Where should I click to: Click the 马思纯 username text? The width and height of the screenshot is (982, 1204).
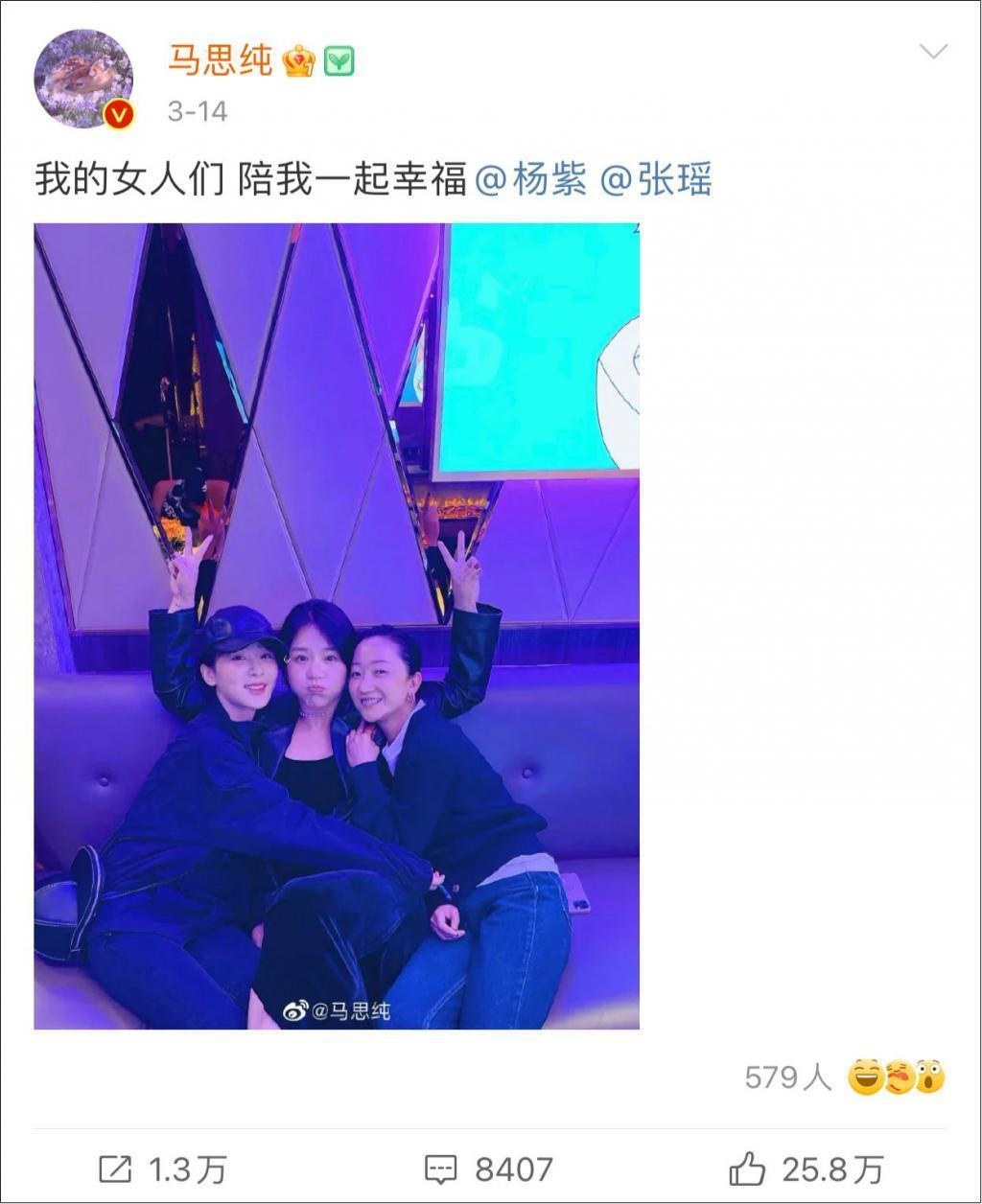coord(222,59)
